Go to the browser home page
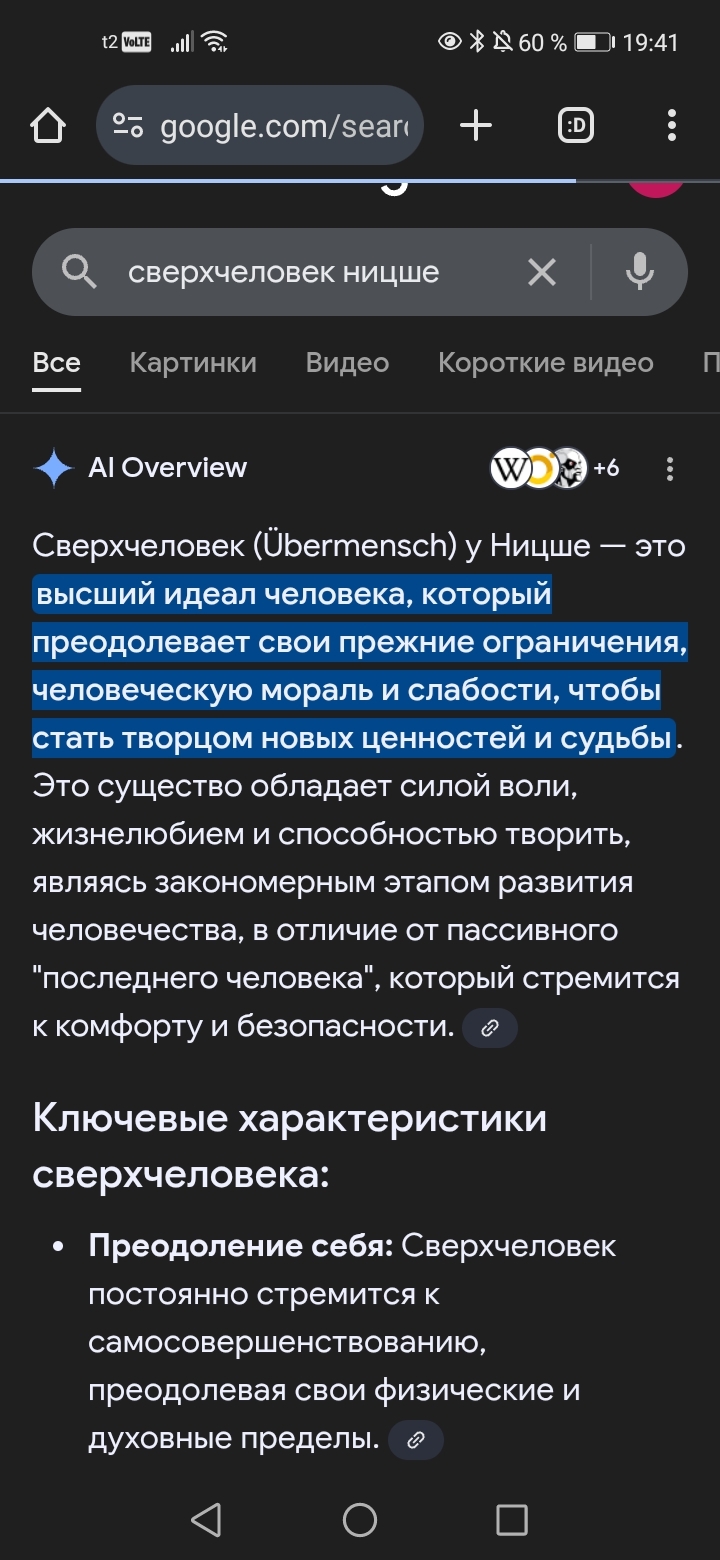720x1560 pixels. 47,126
